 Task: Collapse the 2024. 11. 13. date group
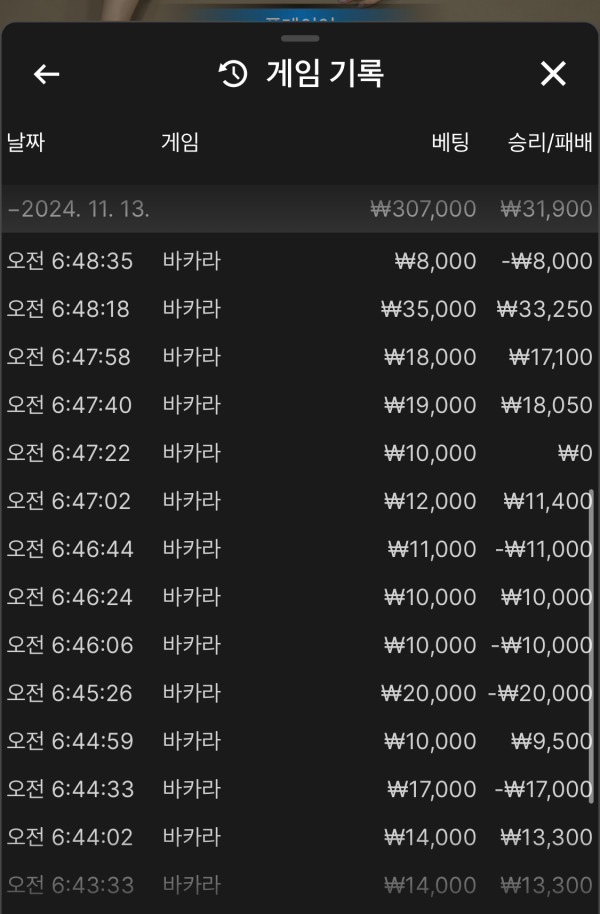tap(80, 209)
